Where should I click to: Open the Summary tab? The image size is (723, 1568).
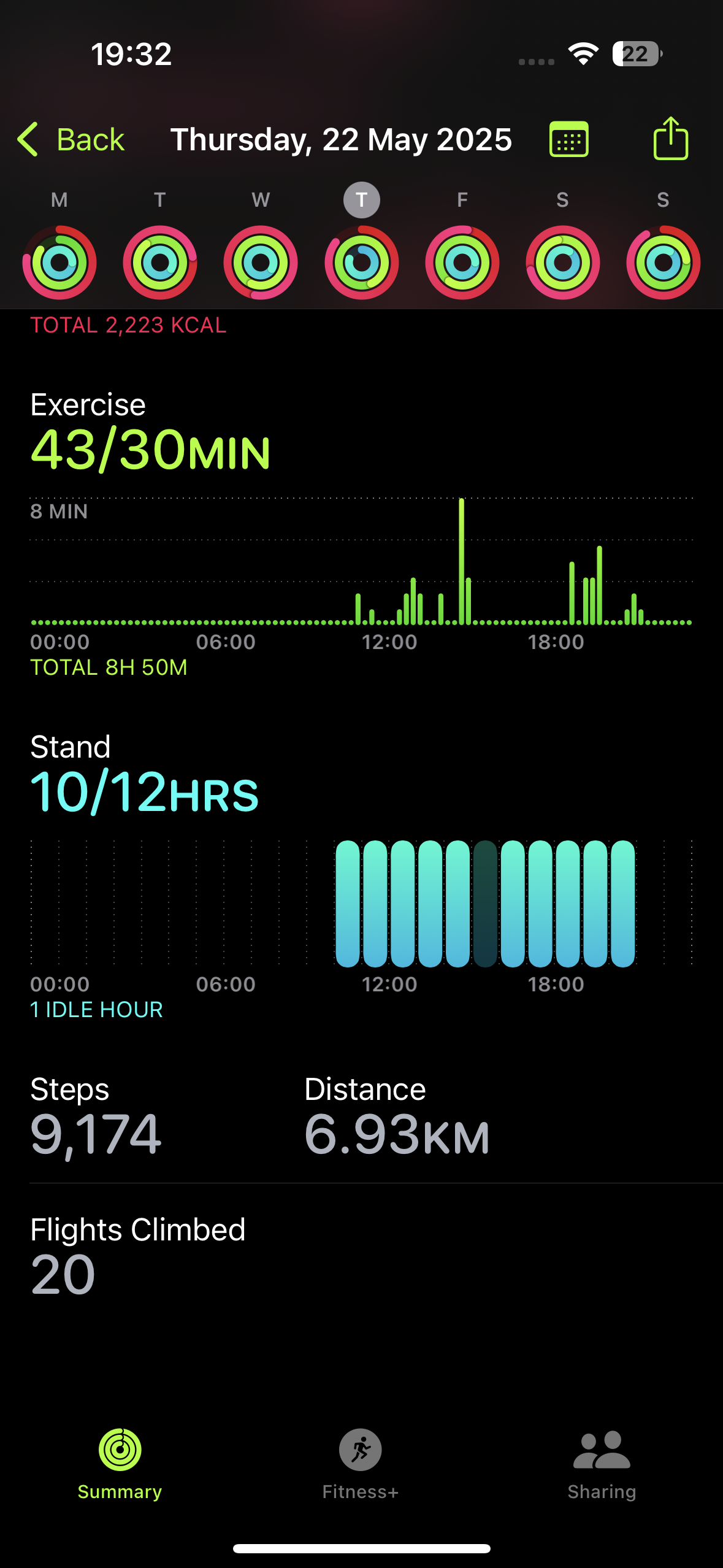click(x=120, y=1464)
